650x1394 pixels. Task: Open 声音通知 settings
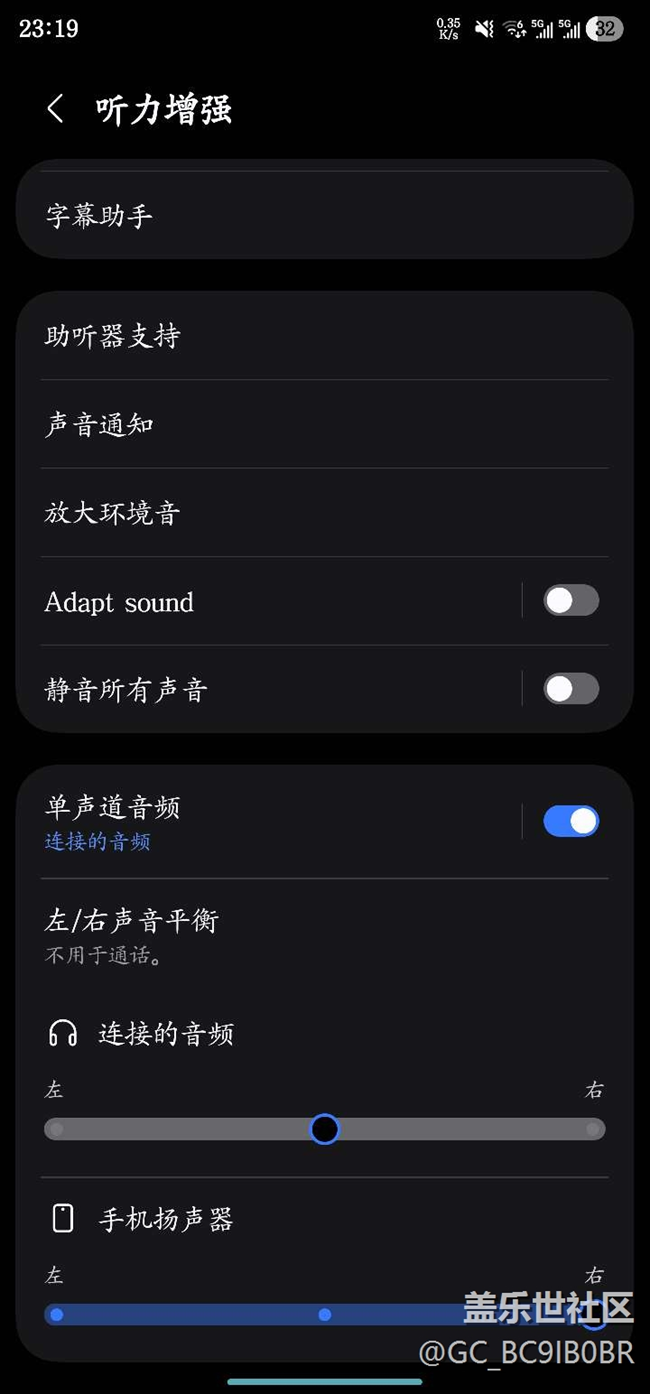tap(324, 425)
